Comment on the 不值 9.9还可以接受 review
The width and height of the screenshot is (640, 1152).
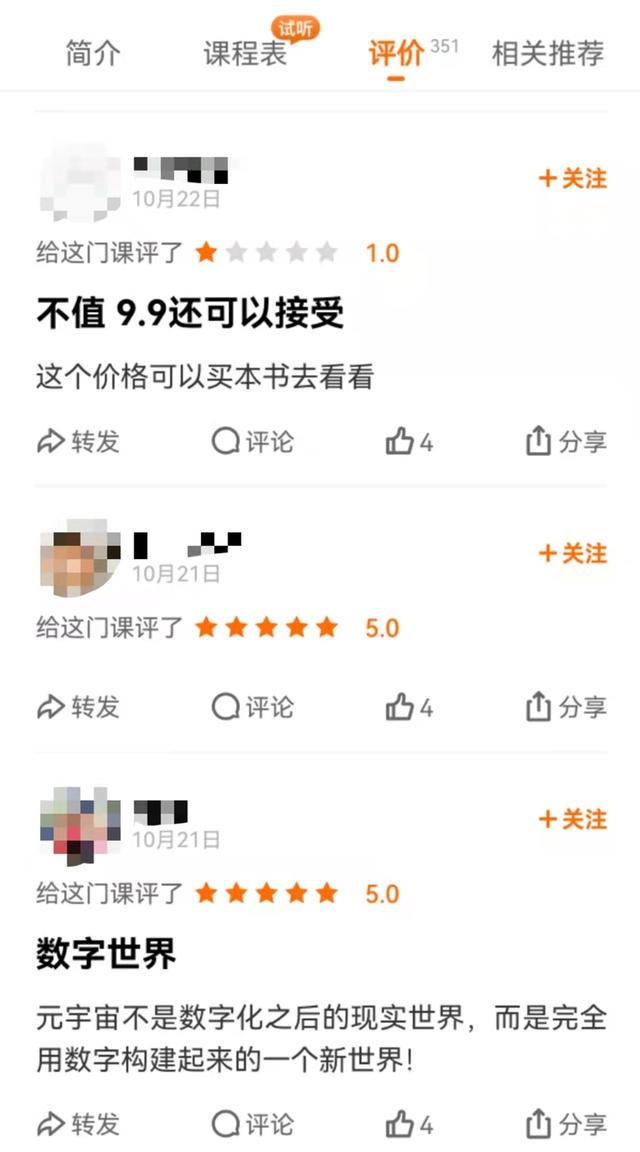pos(253,441)
